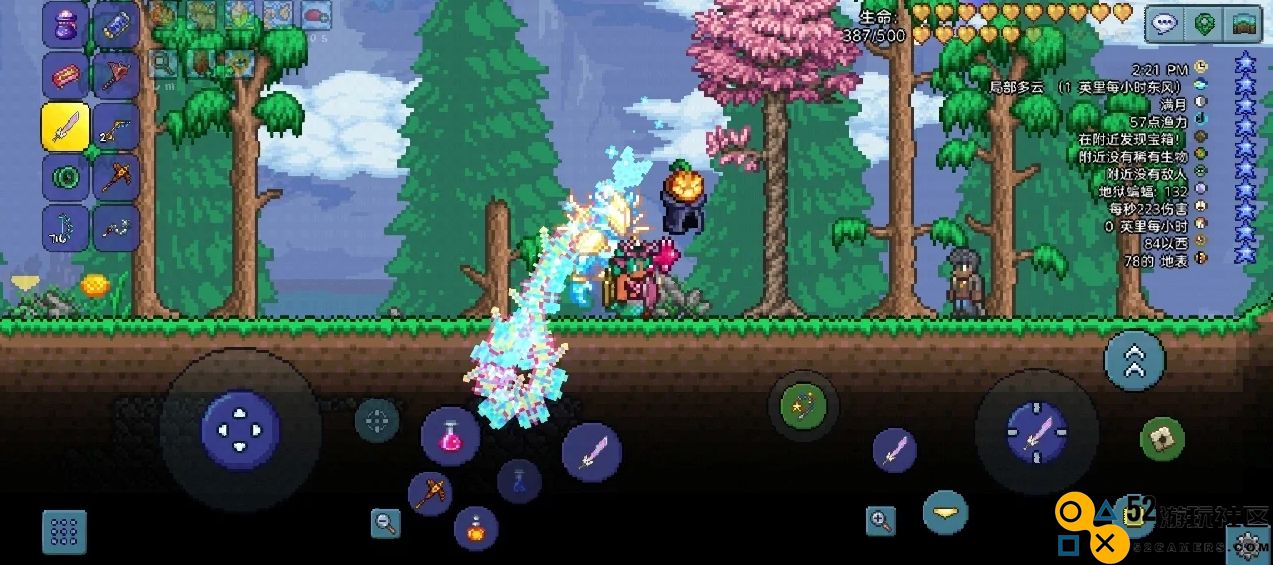Fire the green grappling hook button
The height and width of the screenshot is (565, 1273).
[x=803, y=406]
